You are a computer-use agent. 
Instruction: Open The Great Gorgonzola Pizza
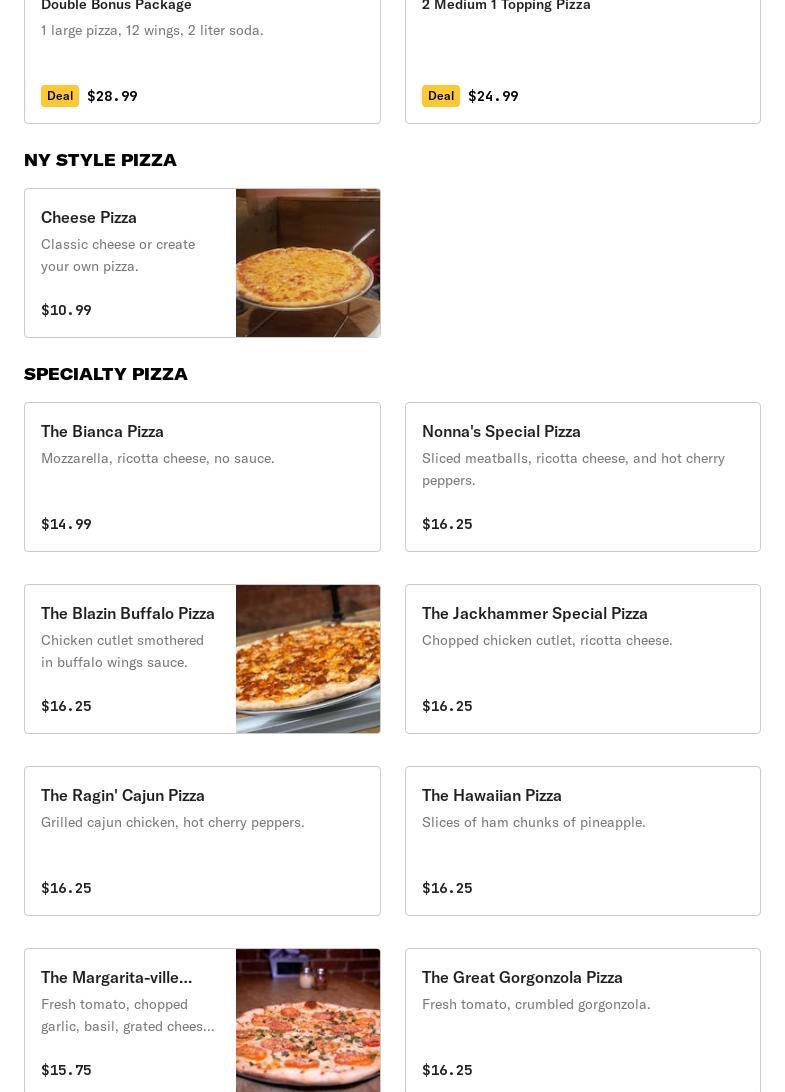582,1020
